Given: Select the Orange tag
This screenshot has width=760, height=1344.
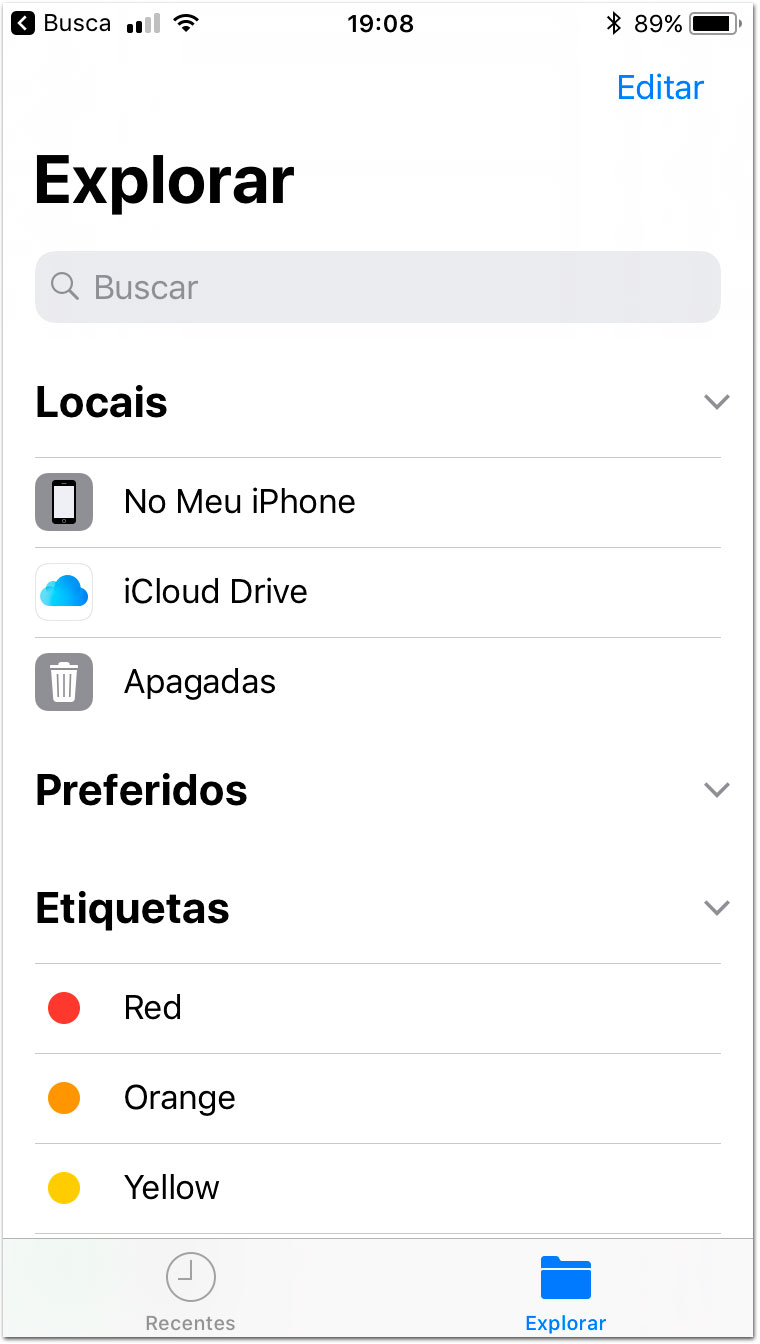Looking at the screenshot, I should pos(378,1098).
